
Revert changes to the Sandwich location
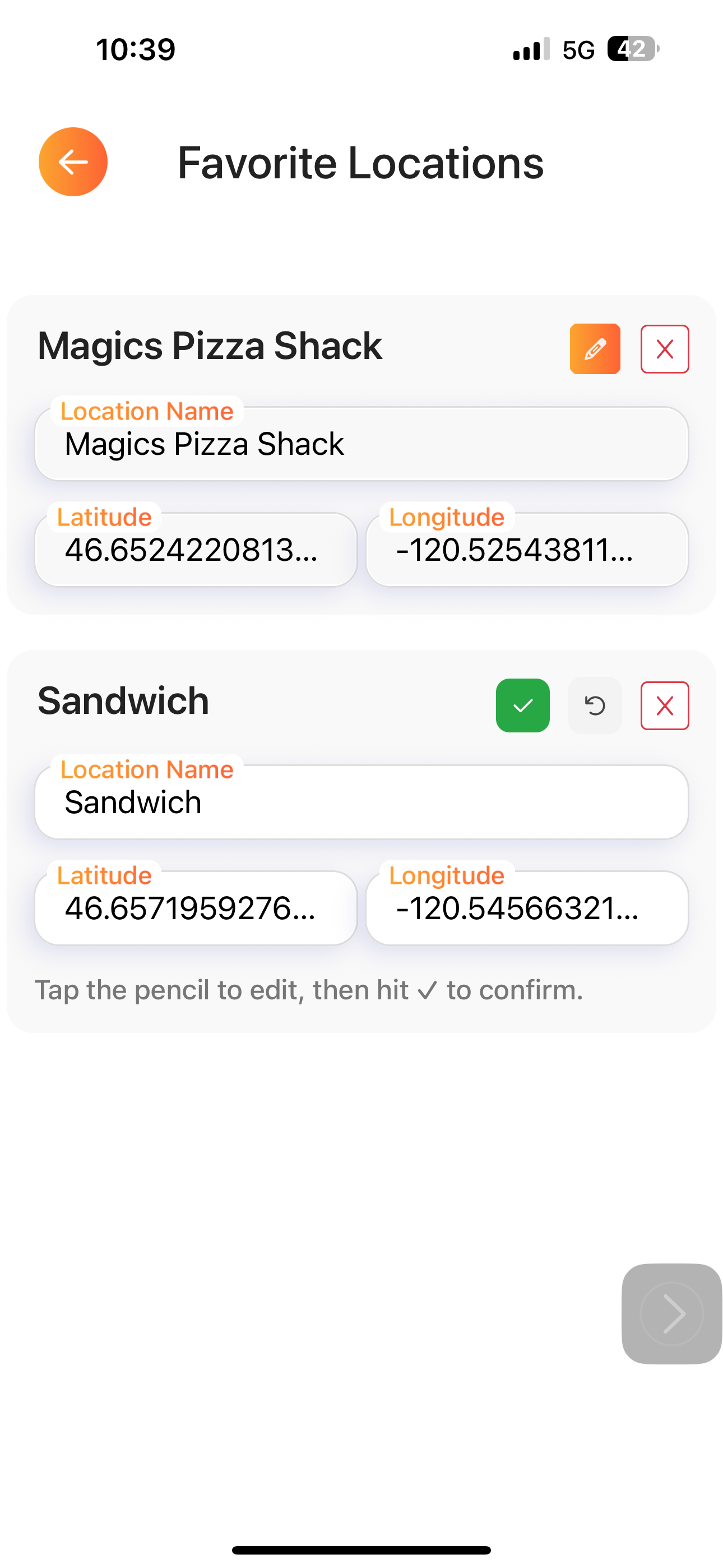[x=595, y=705]
